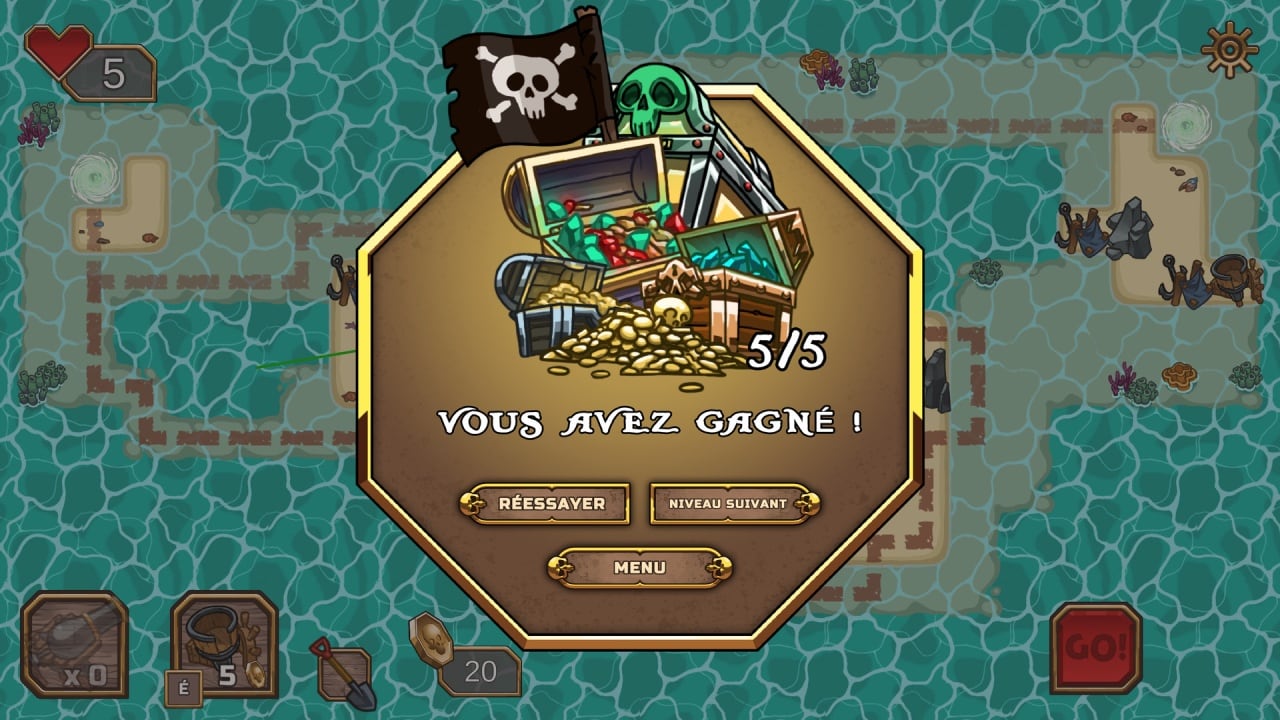Open settings via ship wheel icon
Viewport: 1280px width, 720px height.
coord(1230,48)
